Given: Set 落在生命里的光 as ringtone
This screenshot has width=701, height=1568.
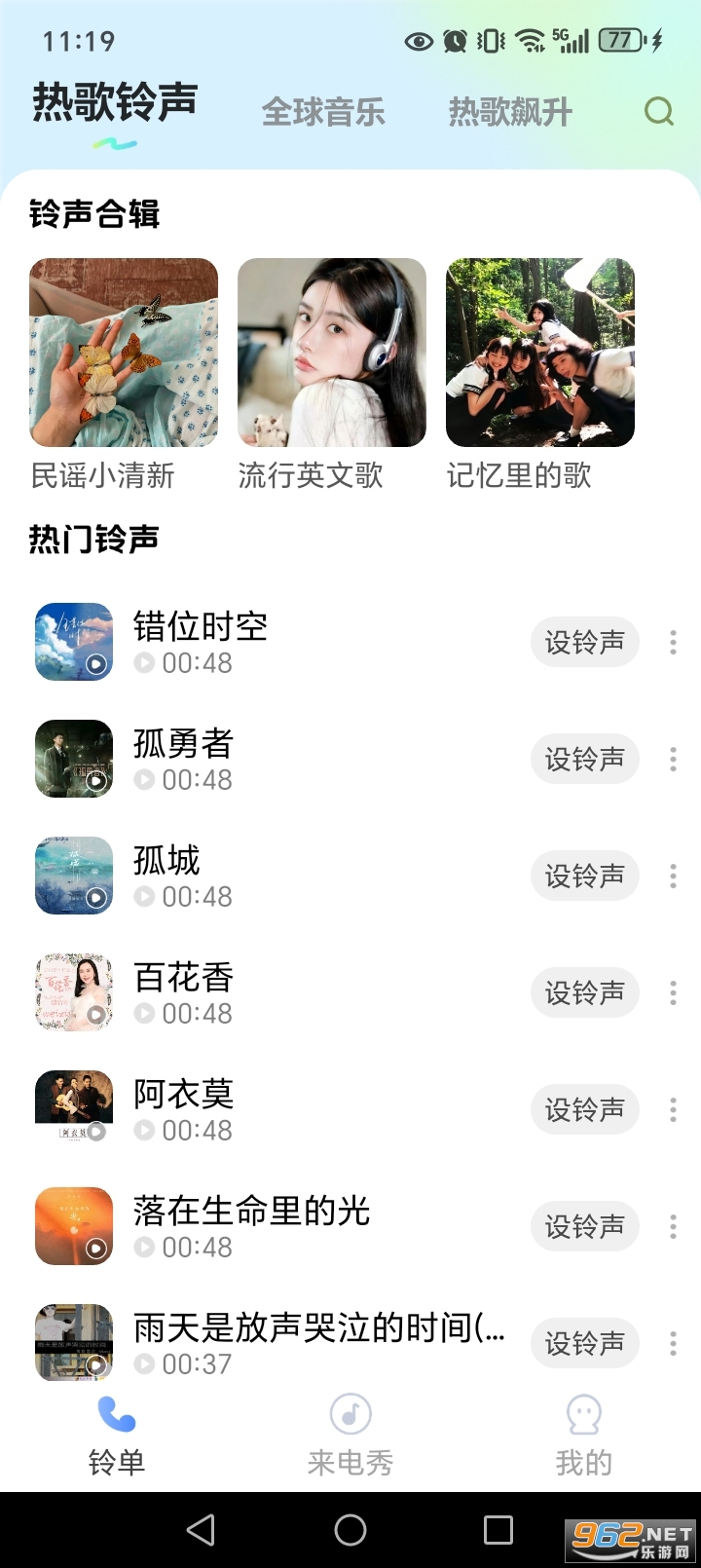Looking at the screenshot, I should click(584, 1226).
